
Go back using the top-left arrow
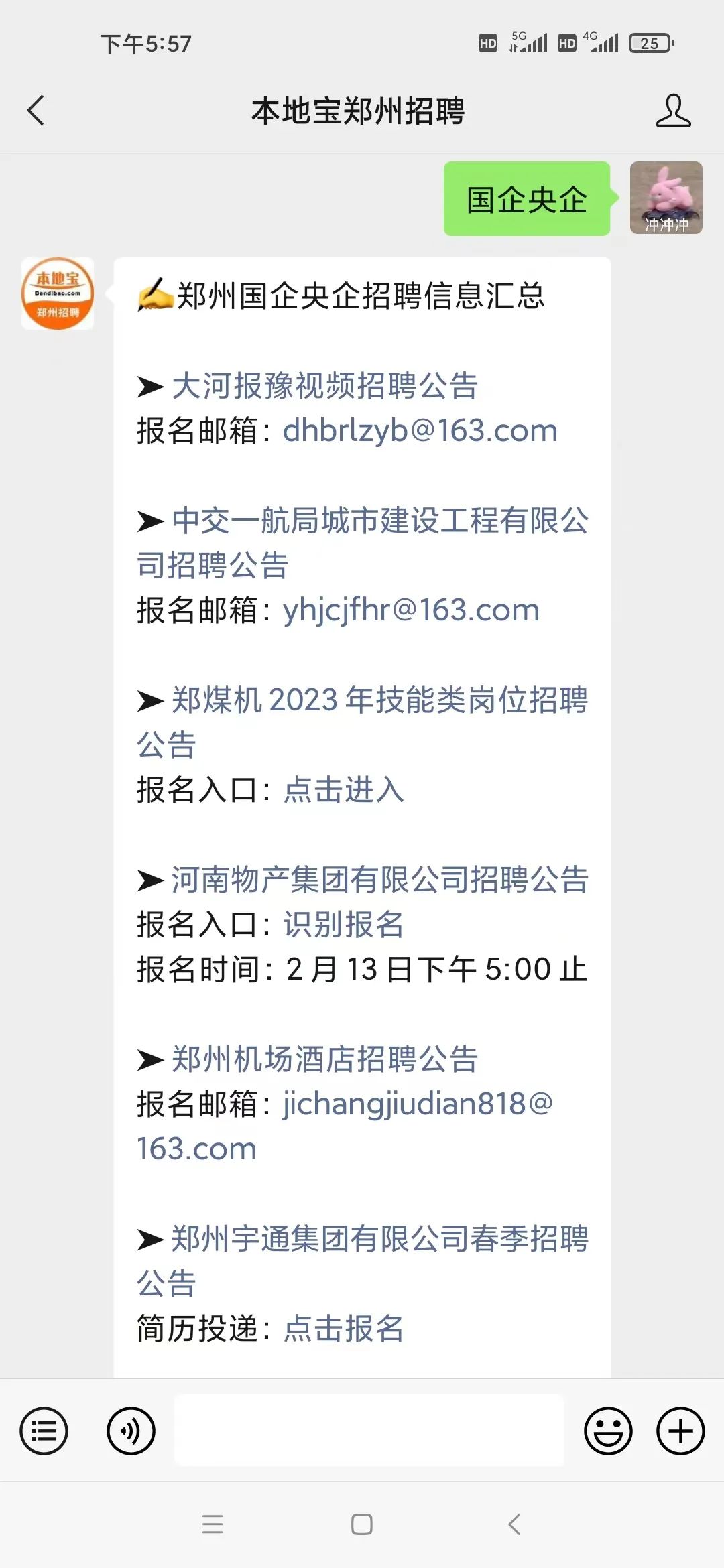coord(36,111)
